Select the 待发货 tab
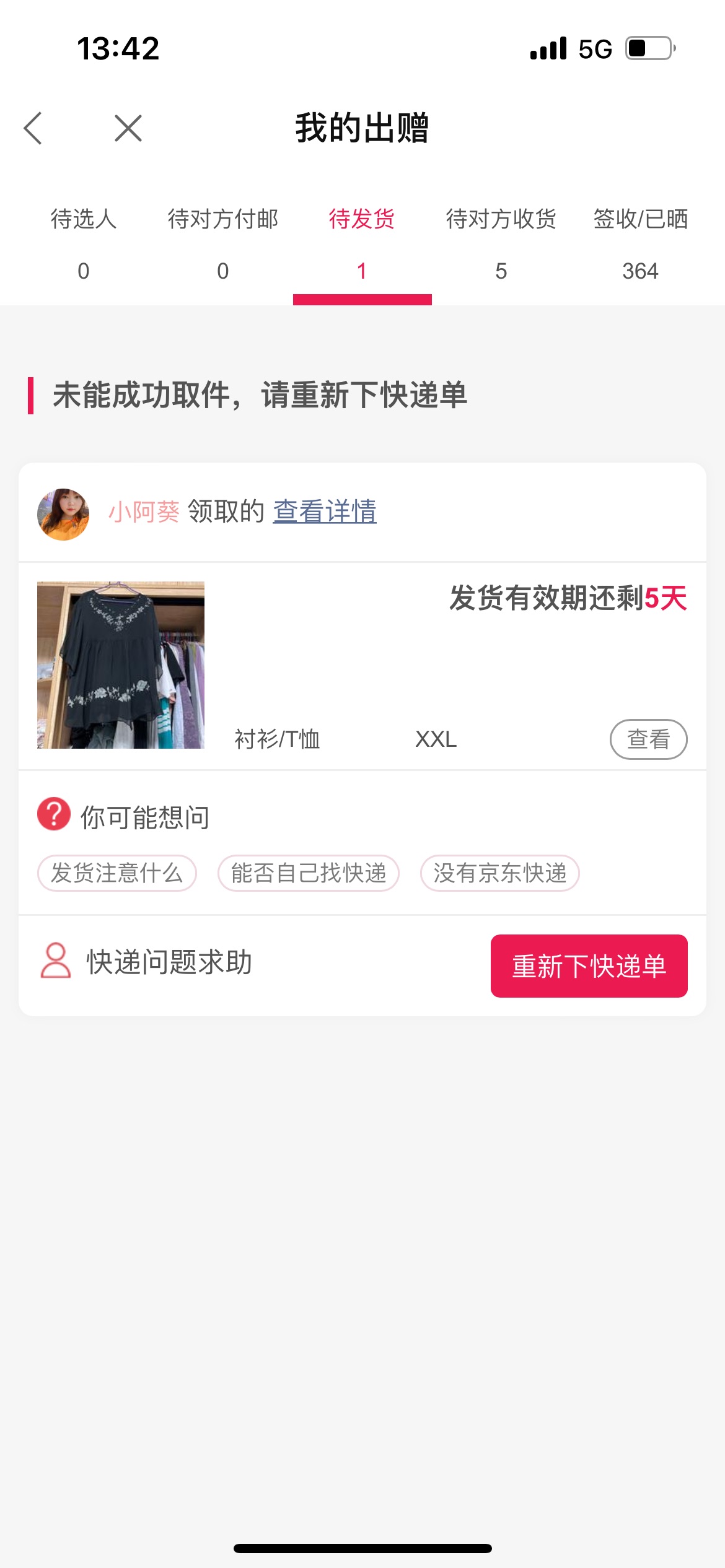This screenshot has width=725, height=1568. [362, 245]
